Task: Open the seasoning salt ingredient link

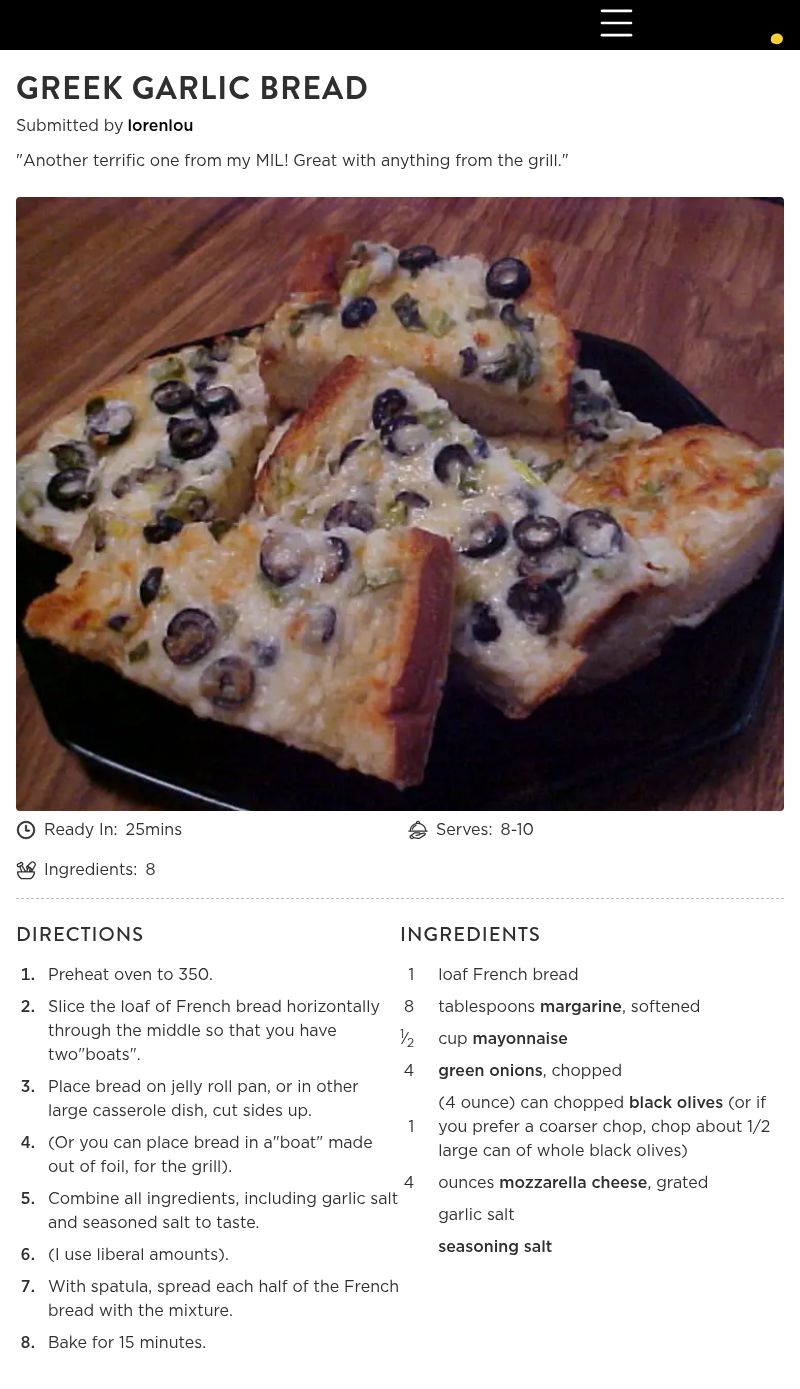Action: pyautogui.click(x=494, y=1247)
